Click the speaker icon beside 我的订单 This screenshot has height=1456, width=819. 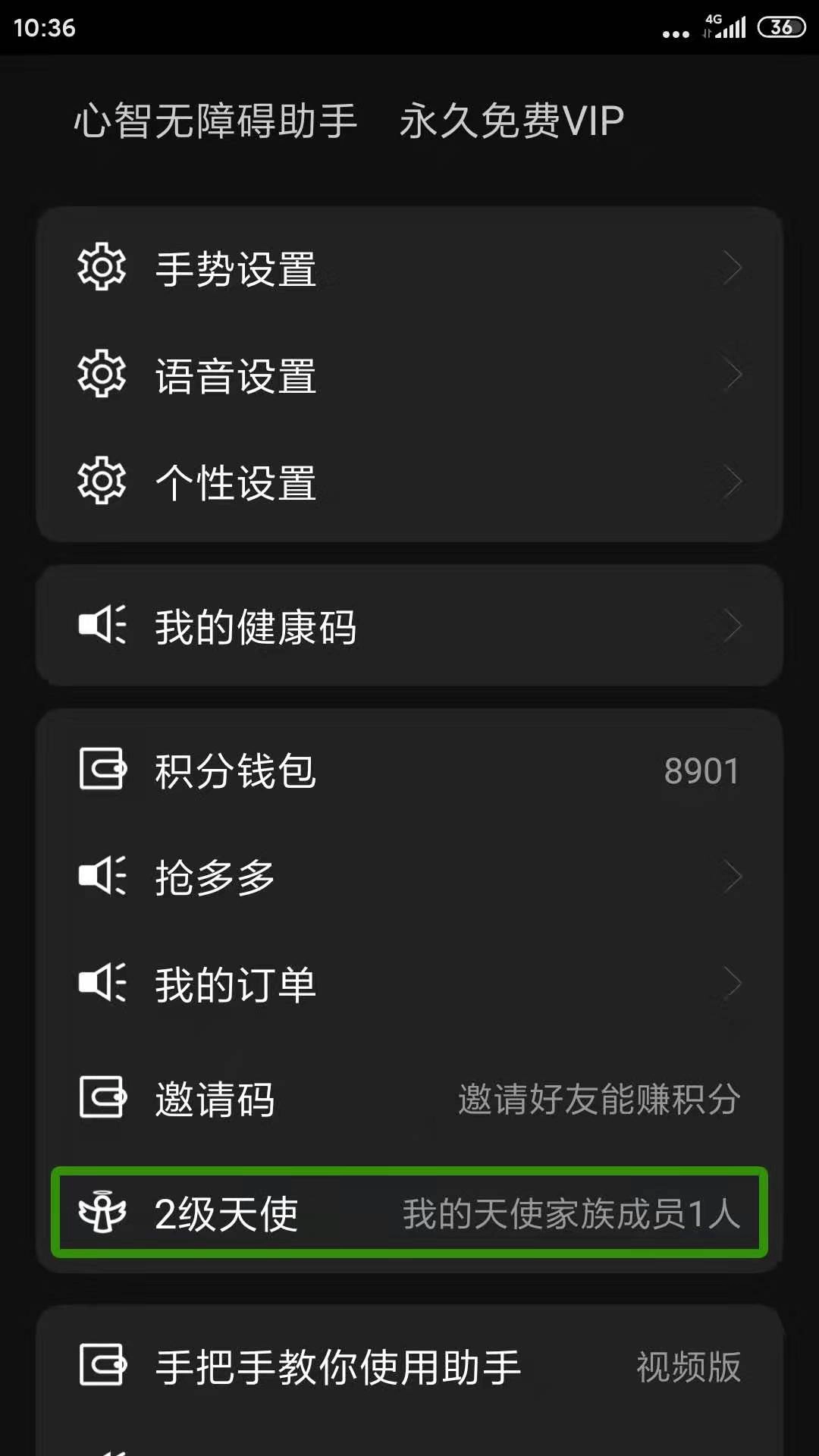[x=102, y=984]
